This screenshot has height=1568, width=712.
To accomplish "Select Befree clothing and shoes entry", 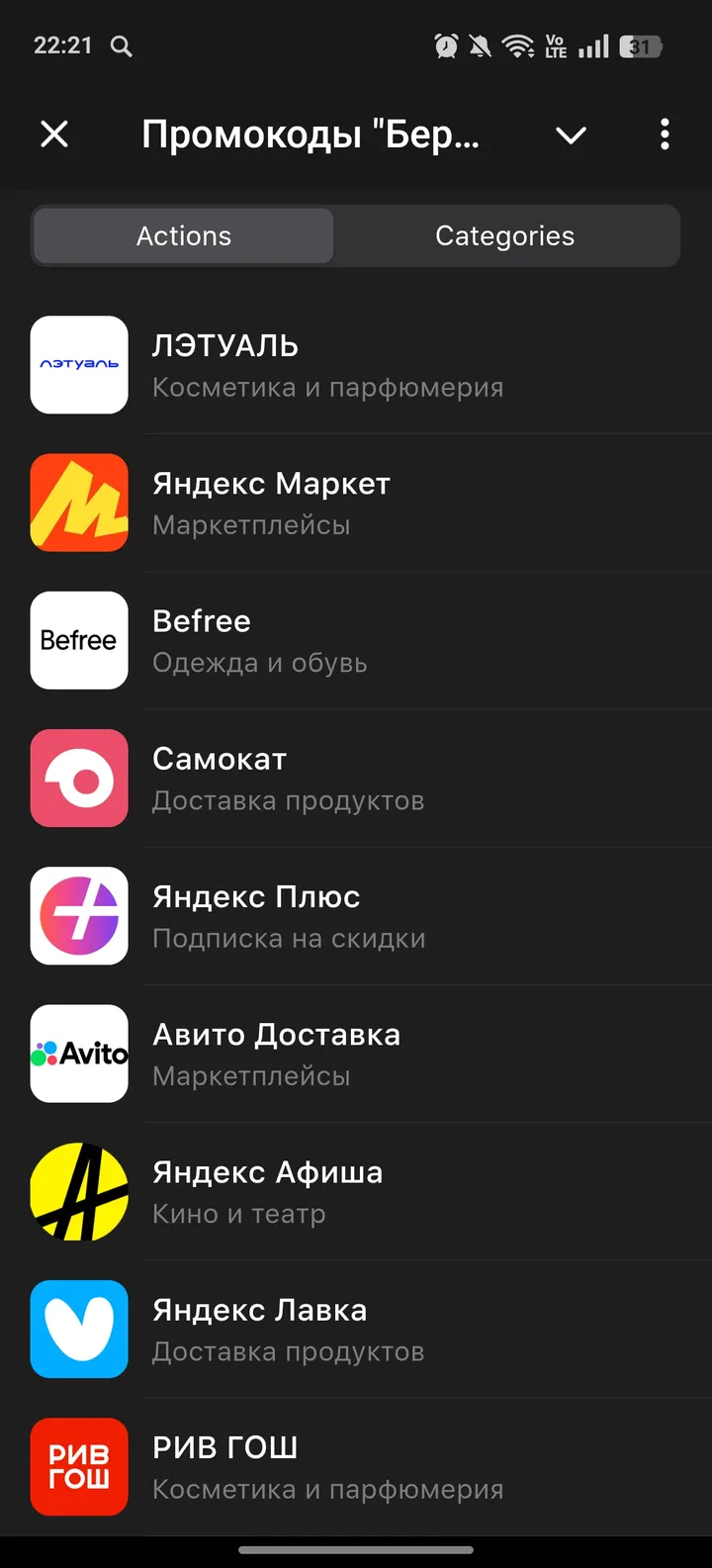I will (297, 640).
